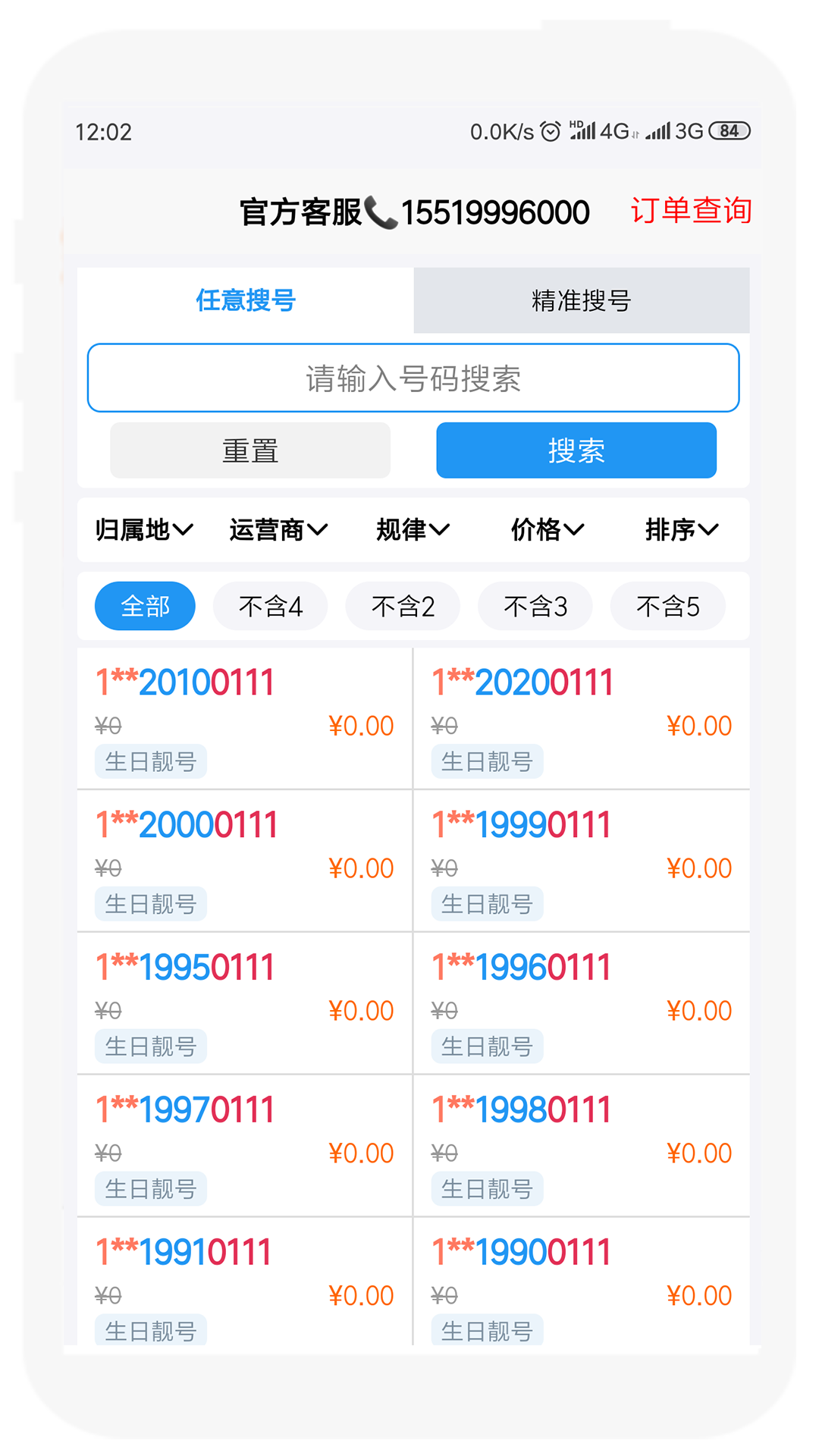Image resolution: width=819 pixels, height=1456 pixels.
Task: Apply the 不含2 filter chip
Action: [x=403, y=607]
